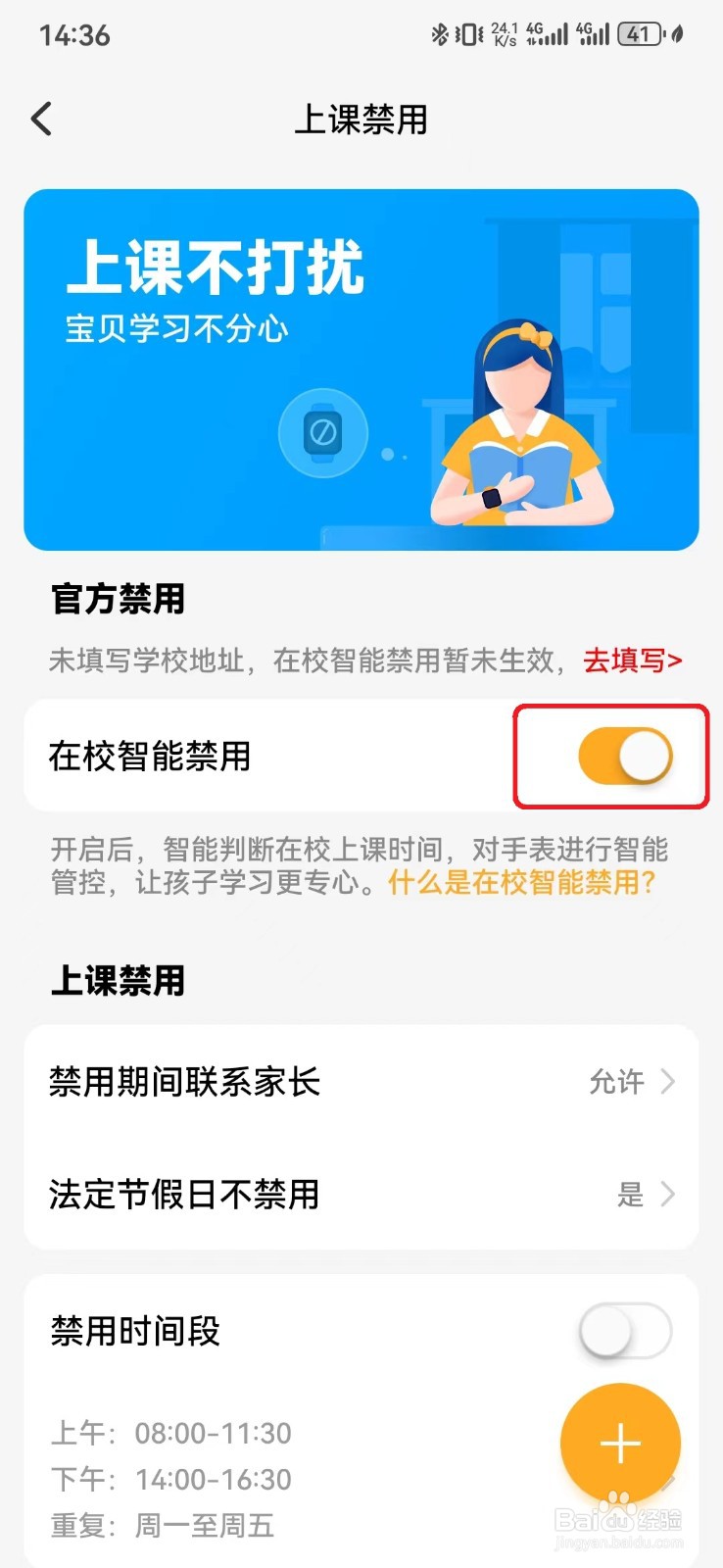This screenshot has width=723, height=1568.
Task: Tap the vibrate mode icon in status bar
Action: pyautogui.click(x=467, y=32)
